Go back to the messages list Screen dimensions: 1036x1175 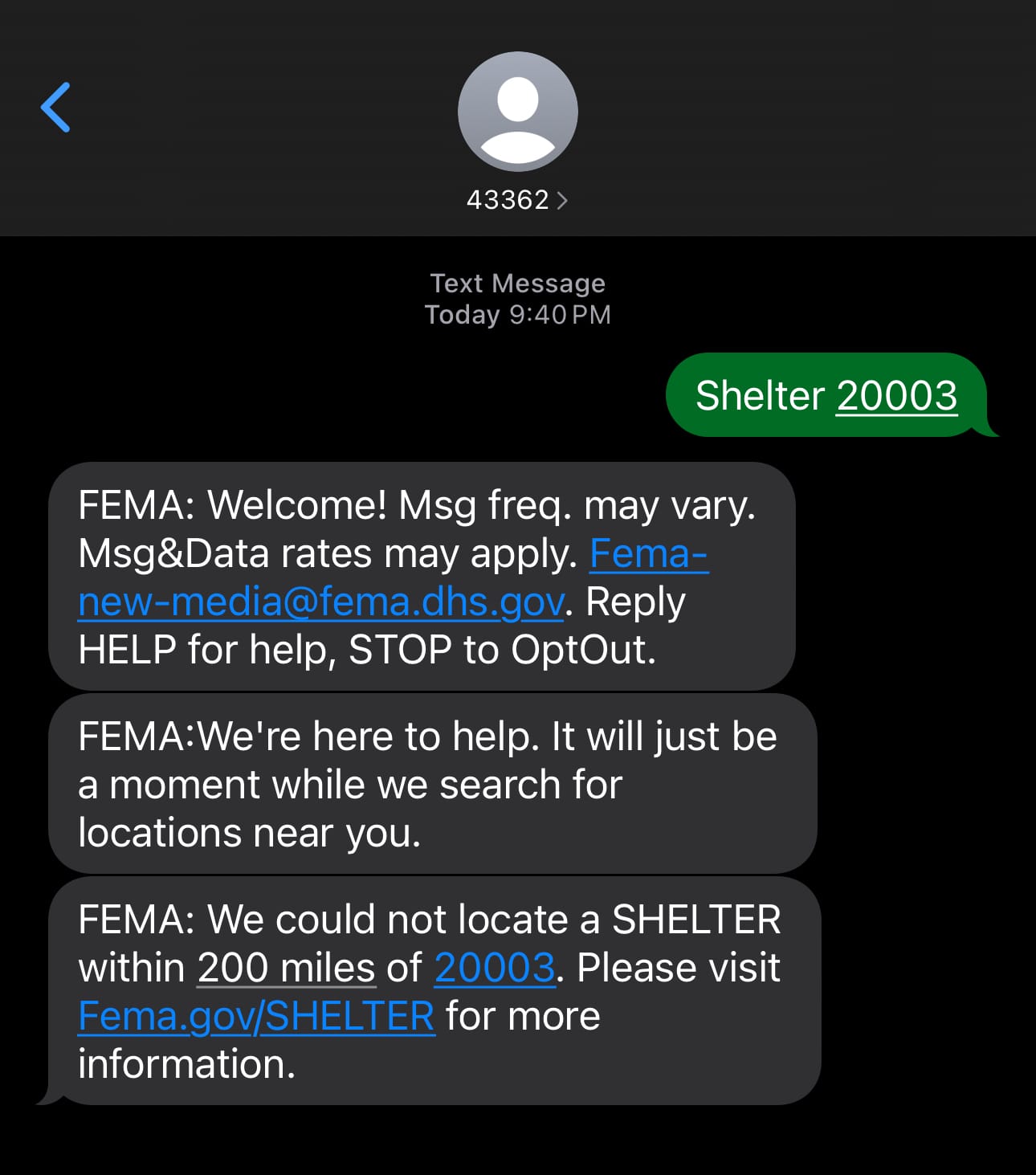point(55,108)
